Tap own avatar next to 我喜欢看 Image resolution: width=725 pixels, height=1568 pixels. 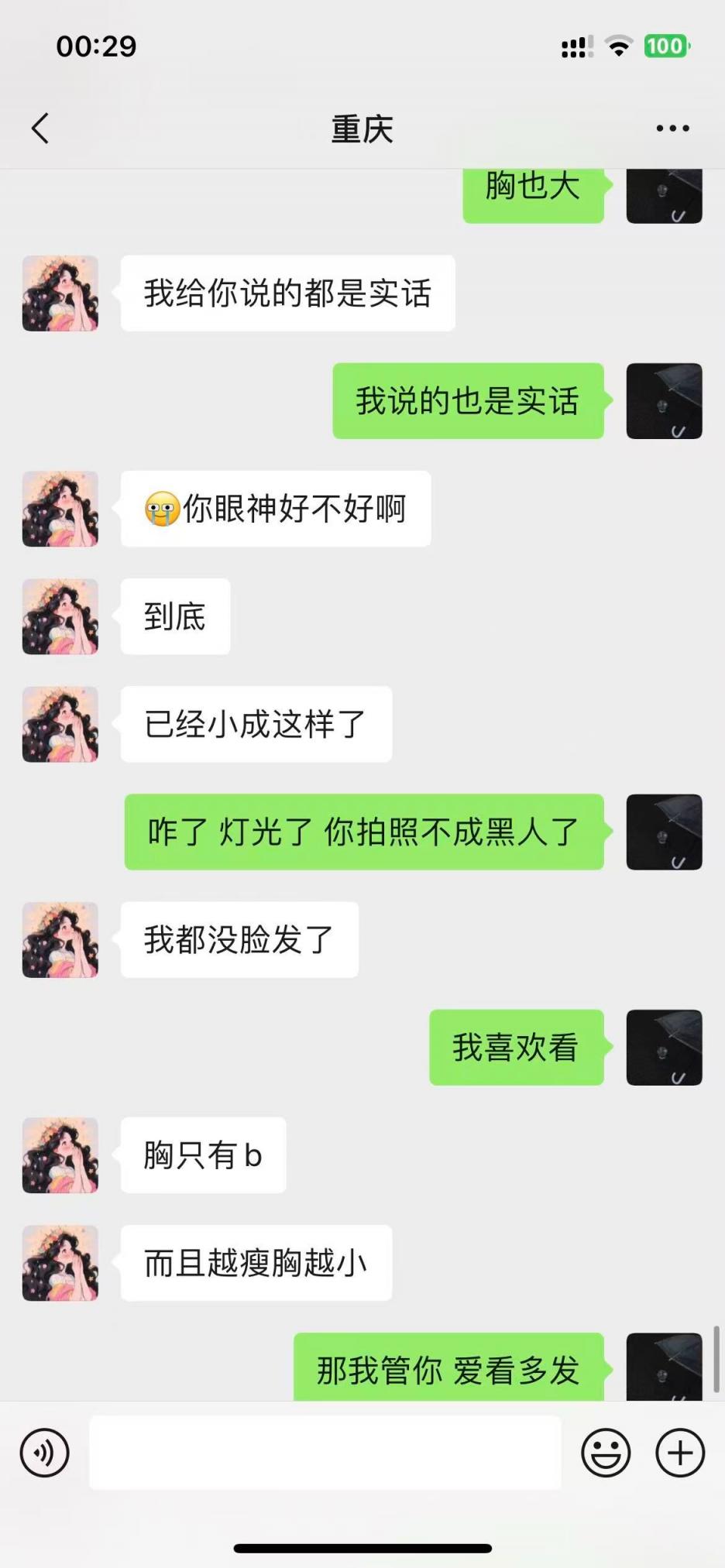coord(664,1047)
